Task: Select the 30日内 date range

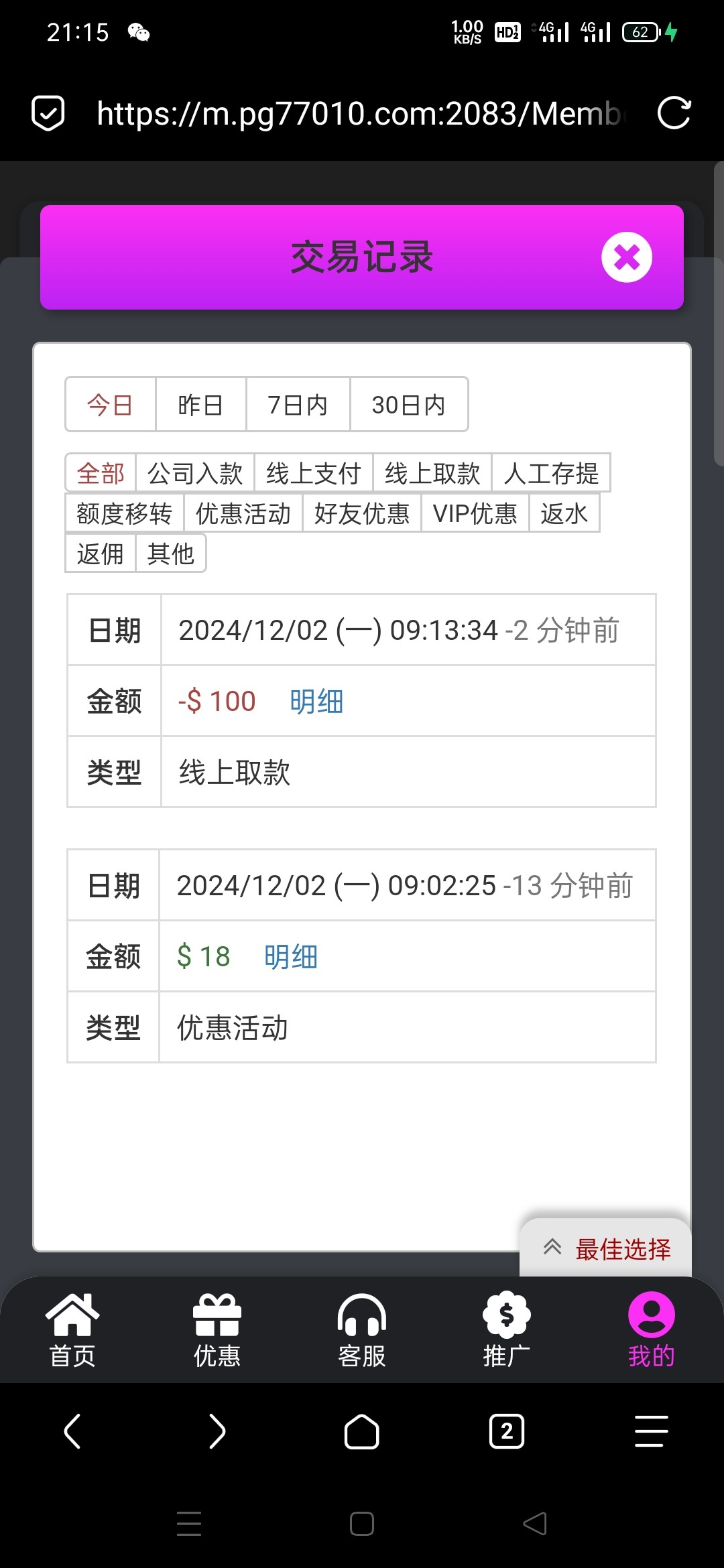Action: pos(408,405)
